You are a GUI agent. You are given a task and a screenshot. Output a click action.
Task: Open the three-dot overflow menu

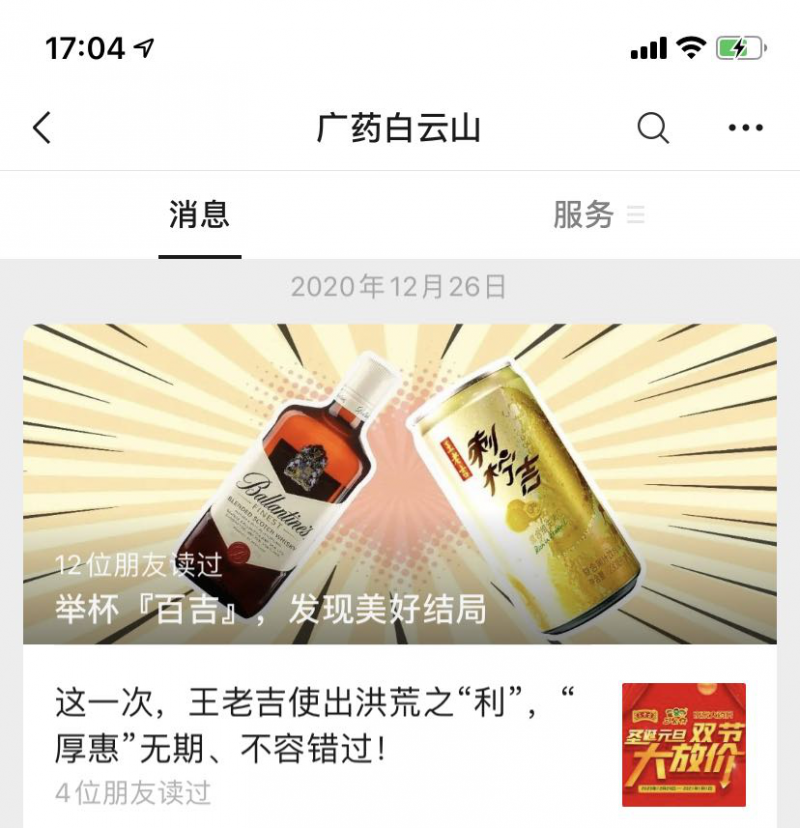coord(745,128)
